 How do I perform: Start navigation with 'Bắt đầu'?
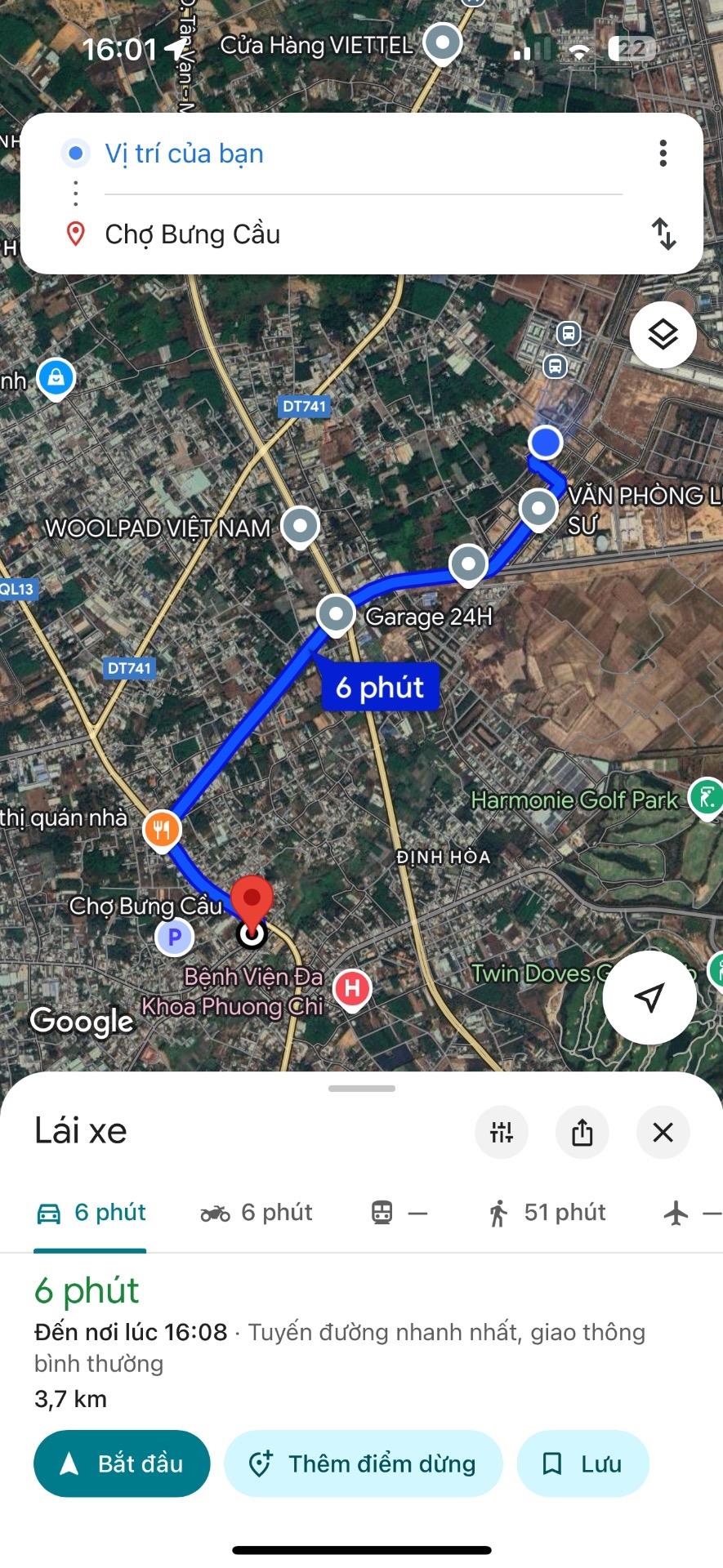point(122,1463)
